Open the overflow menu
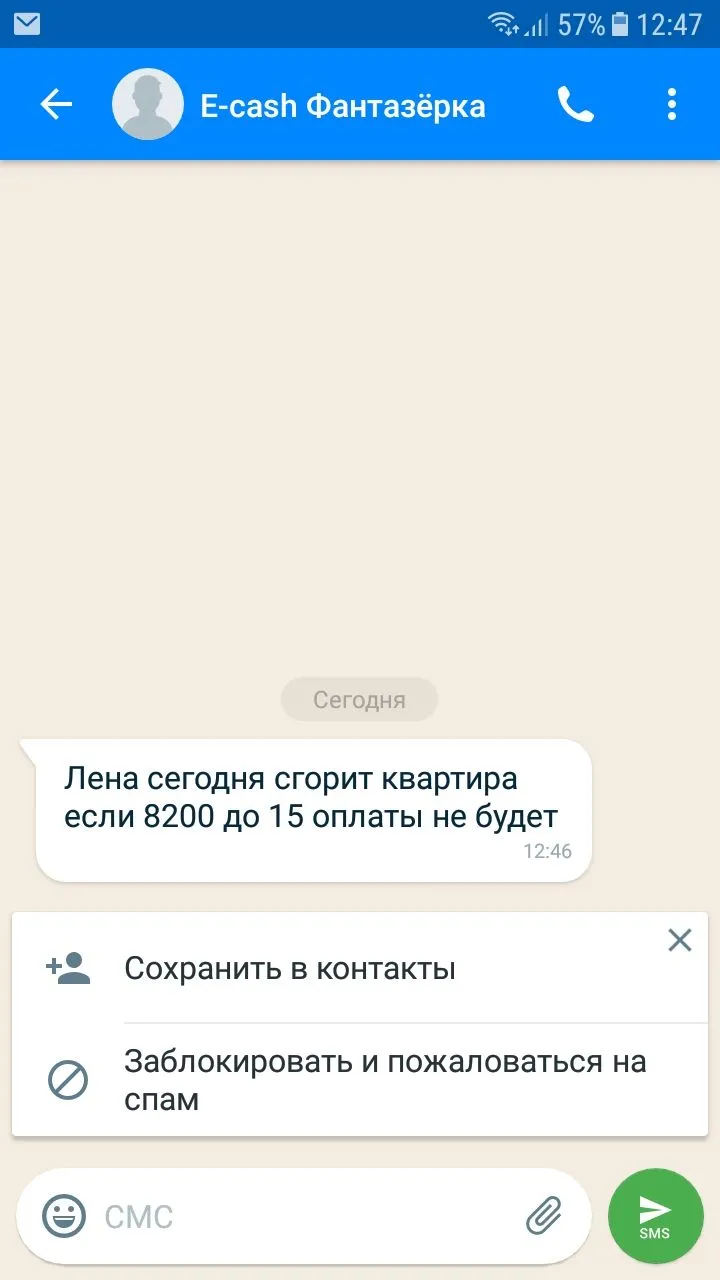This screenshot has width=720, height=1280. coord(671,104)
